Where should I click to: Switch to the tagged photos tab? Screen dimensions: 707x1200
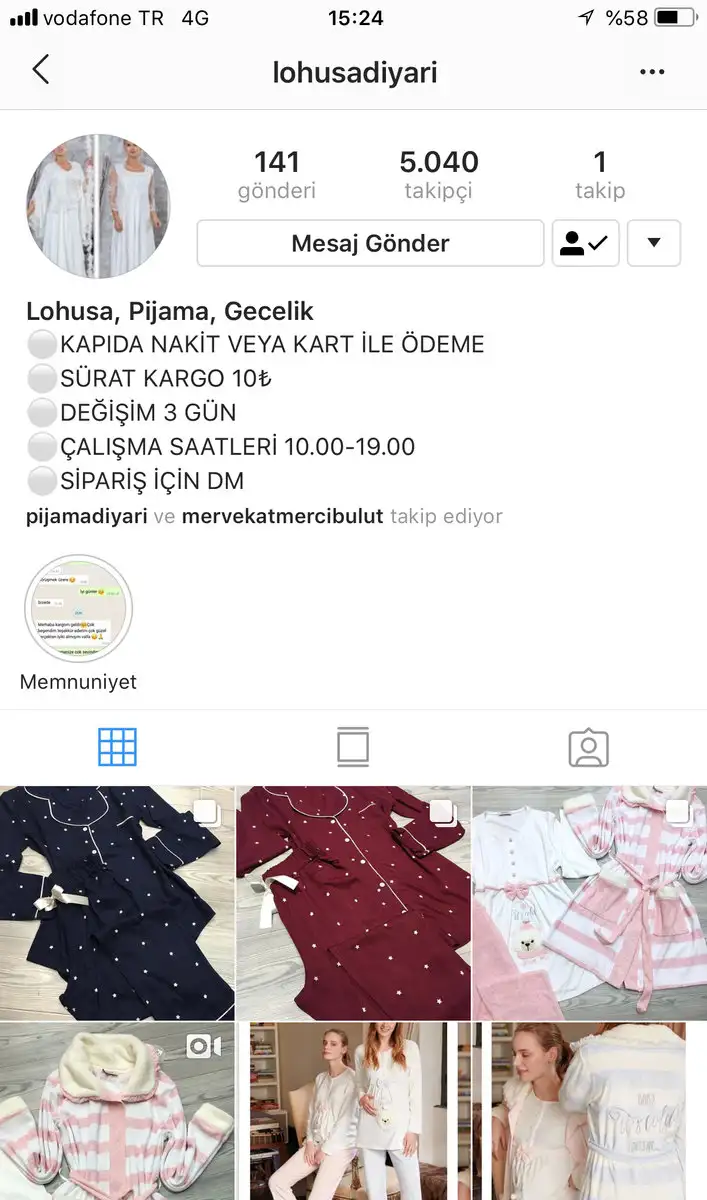[x=588, y=747]
